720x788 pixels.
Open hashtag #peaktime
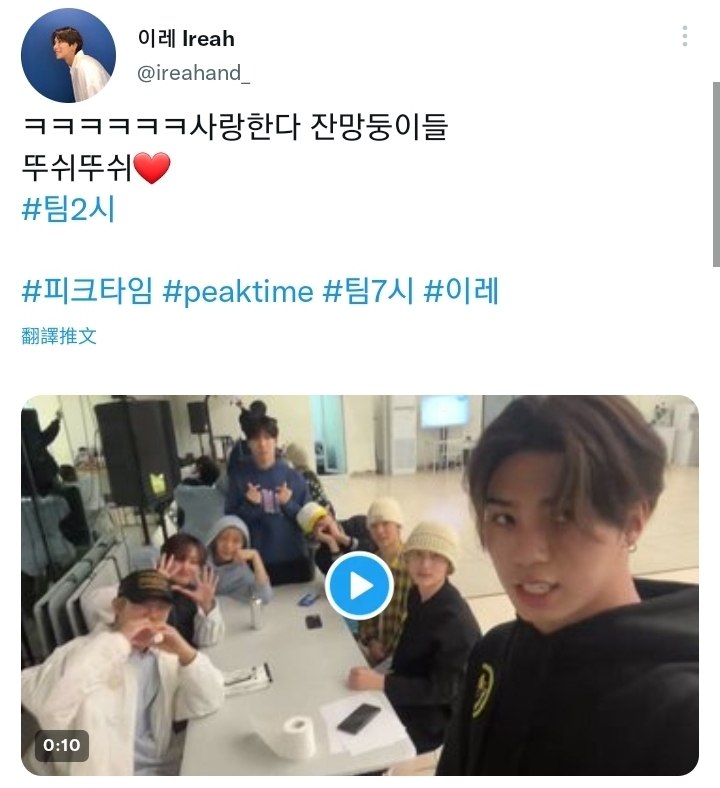click(x=236, y=292)
